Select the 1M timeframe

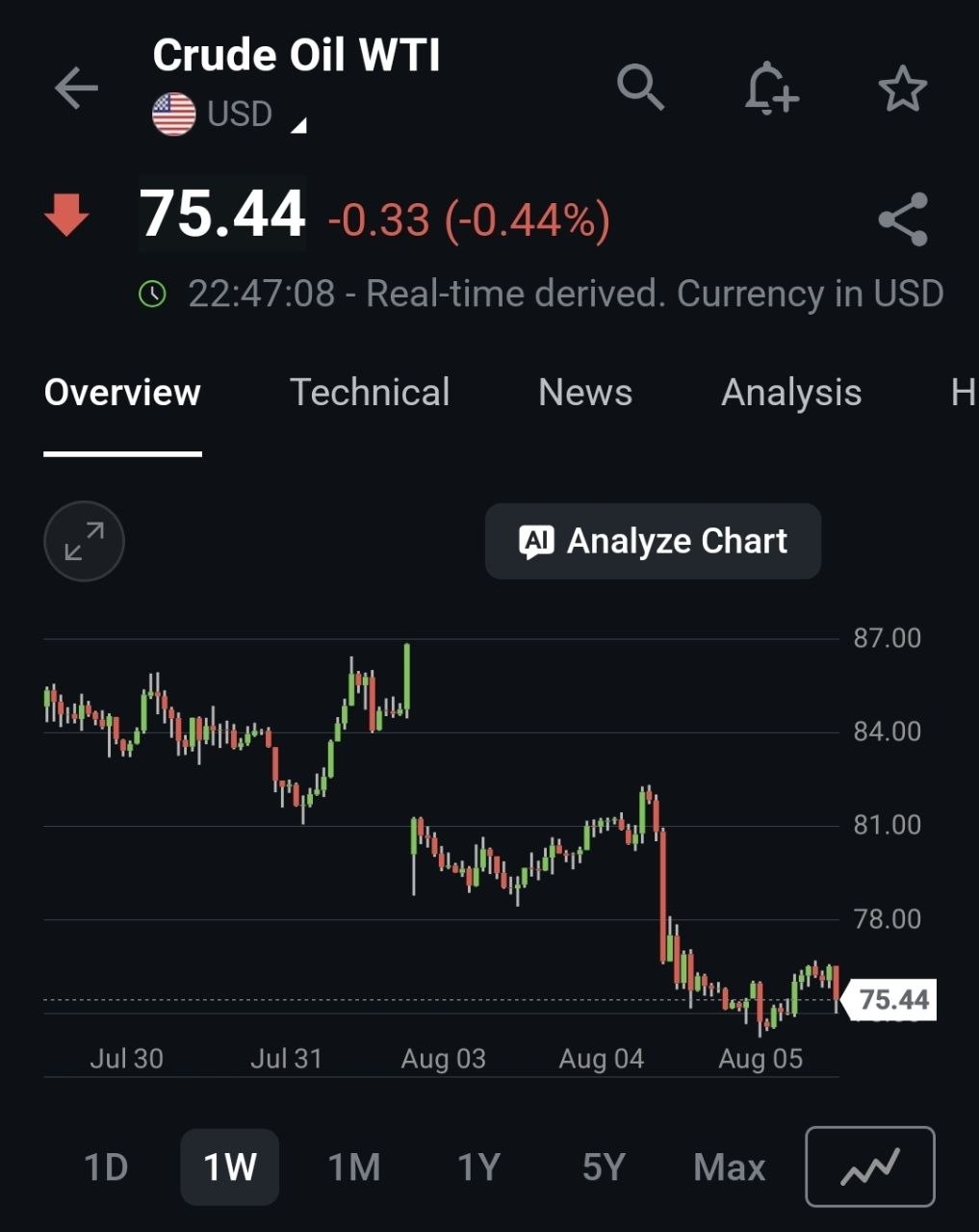tap(354, 1168)
